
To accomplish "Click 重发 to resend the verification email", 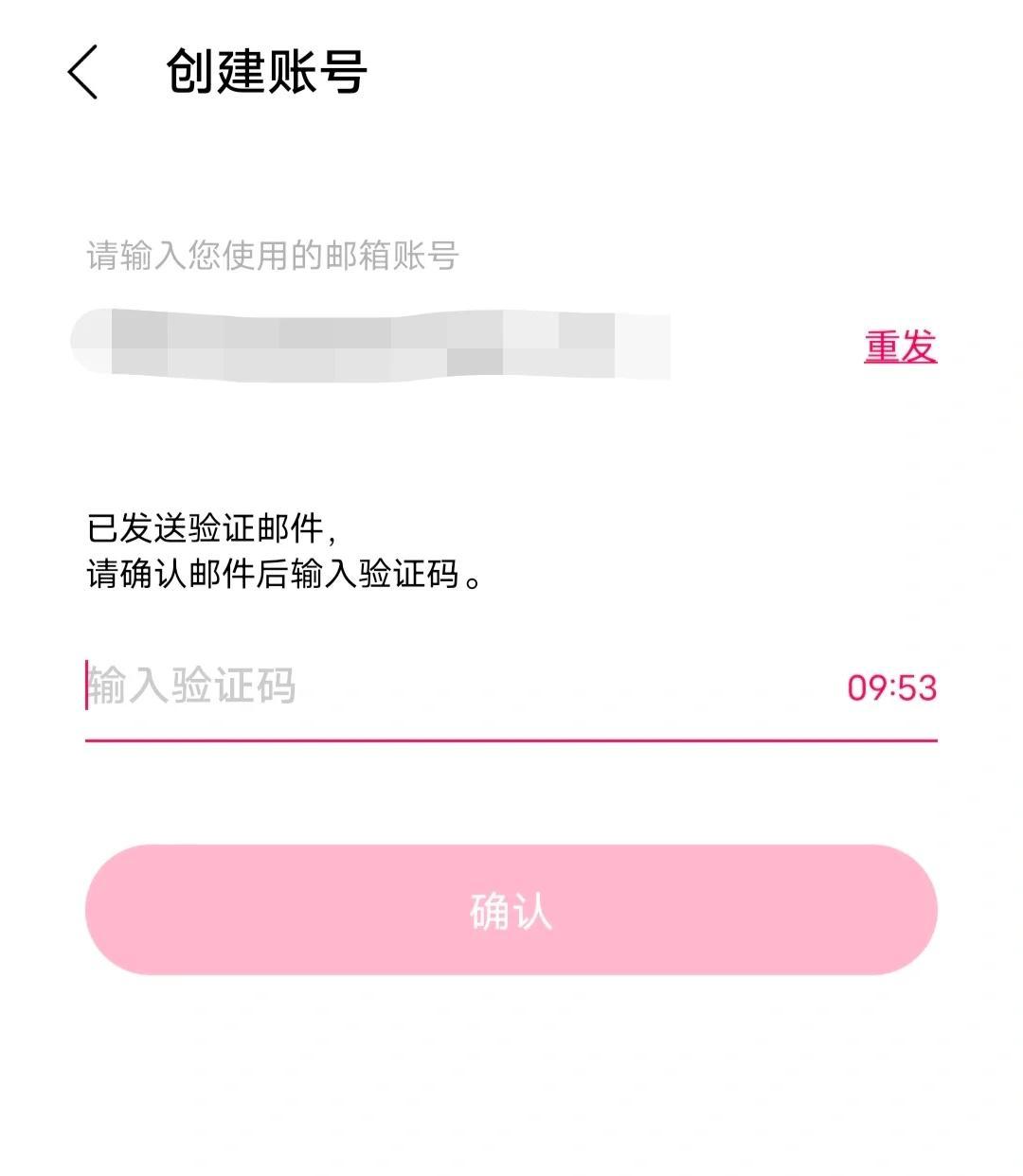I will tap(898, 348).
